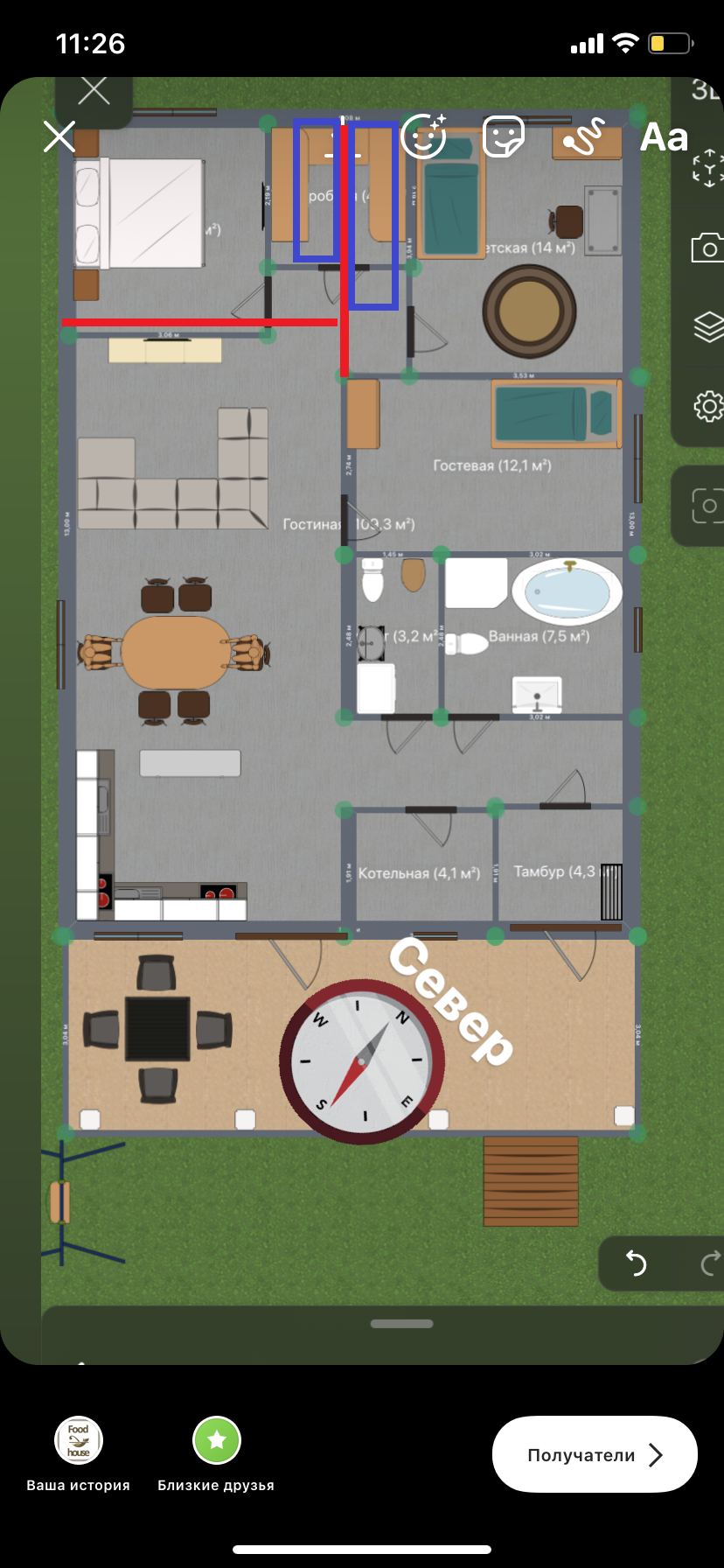724x1568 pixels.
Task: Open the face effects icon
Action: click(x=424, y=136)
